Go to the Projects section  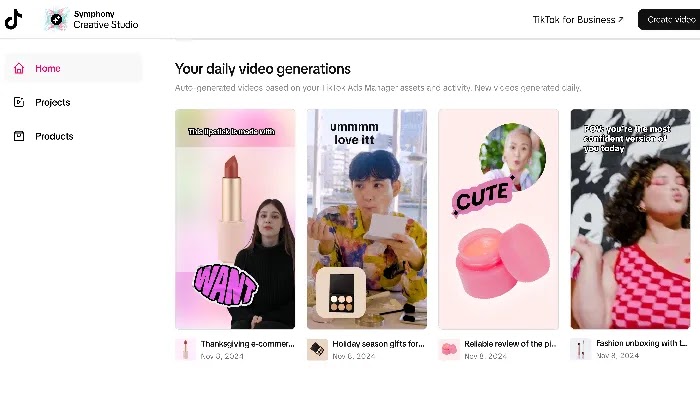pos(73,102)
